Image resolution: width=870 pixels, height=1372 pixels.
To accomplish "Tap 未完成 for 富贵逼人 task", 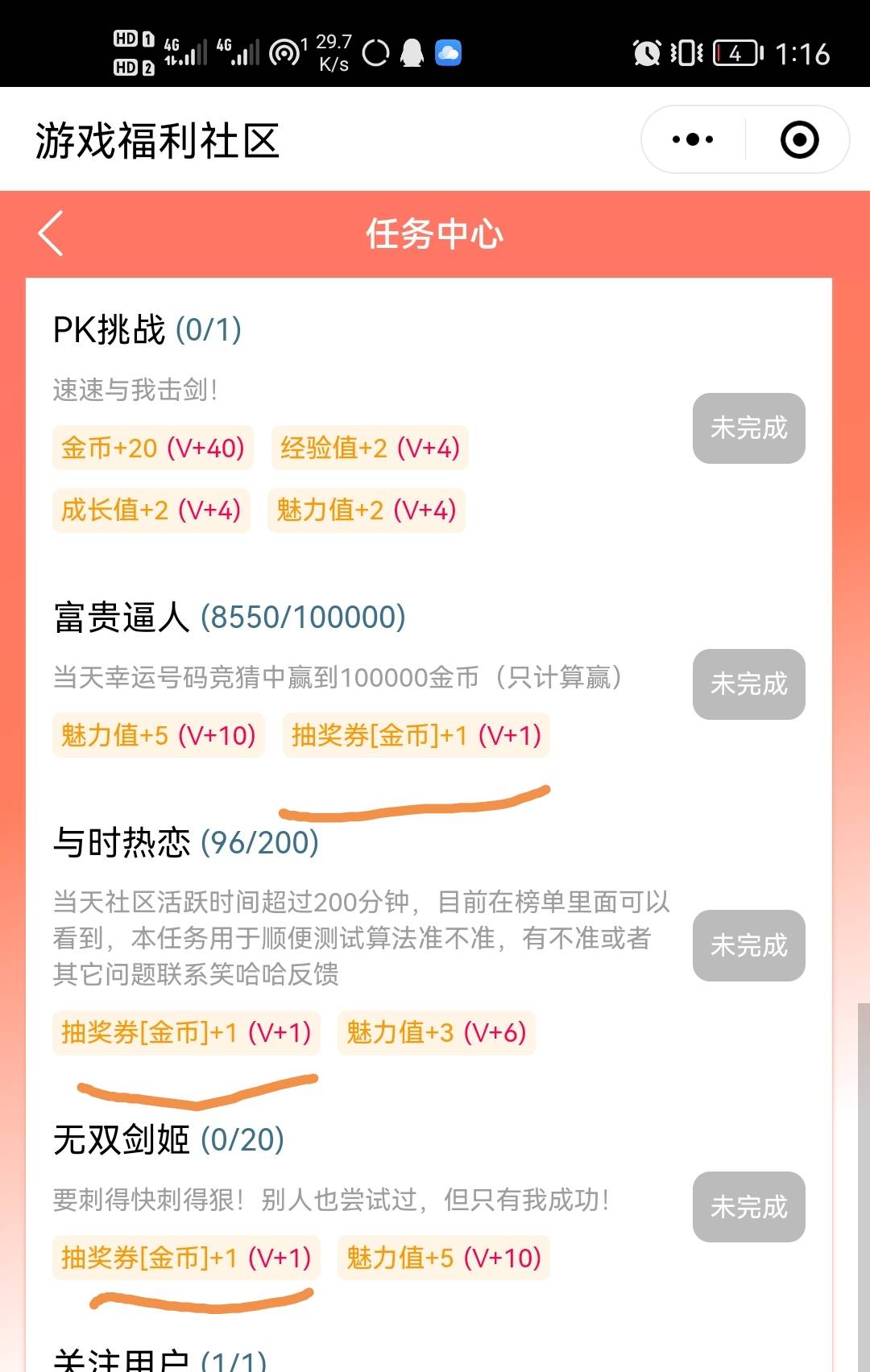I will [748, 684].
